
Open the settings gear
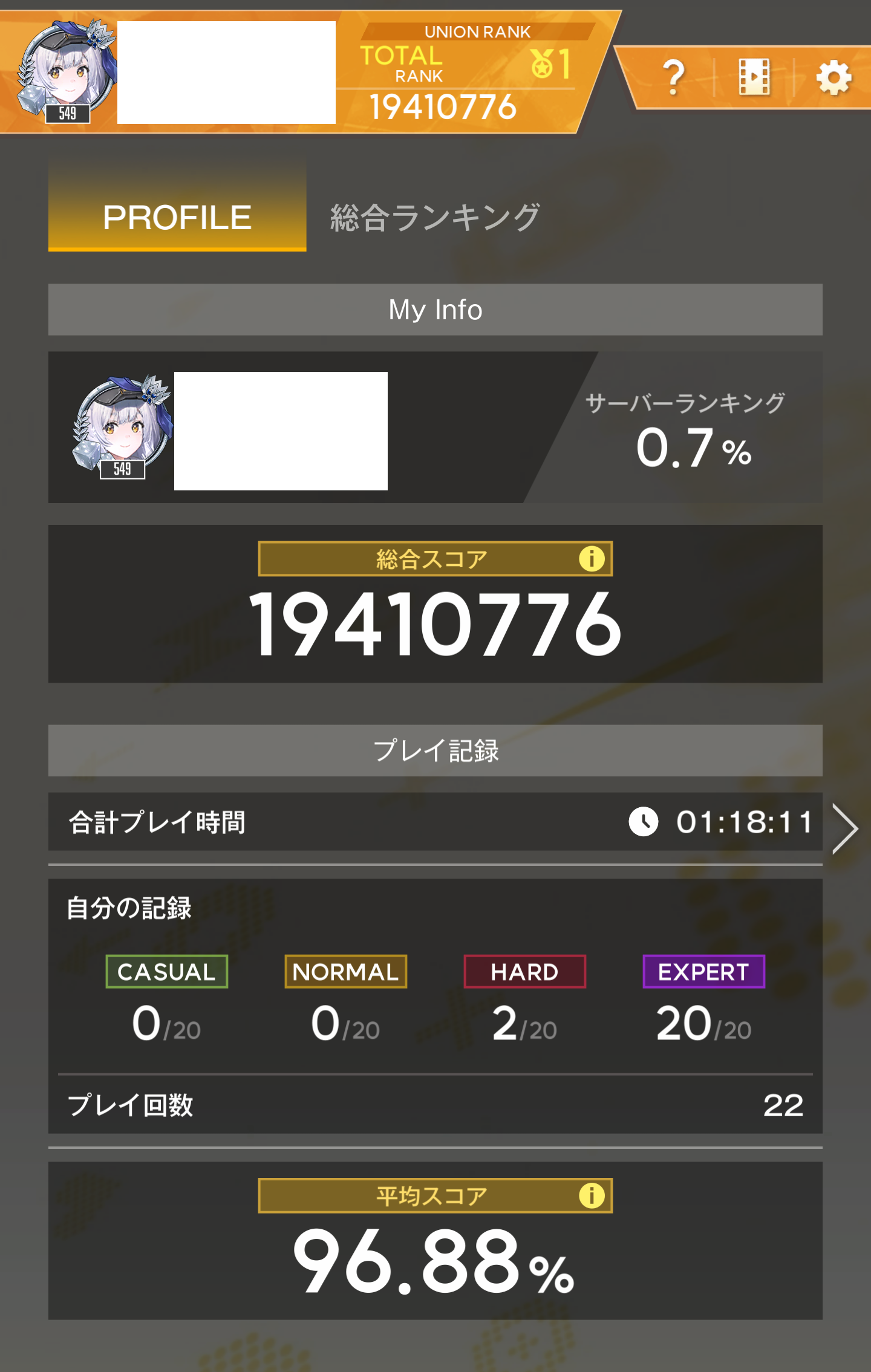pos(833,77)
